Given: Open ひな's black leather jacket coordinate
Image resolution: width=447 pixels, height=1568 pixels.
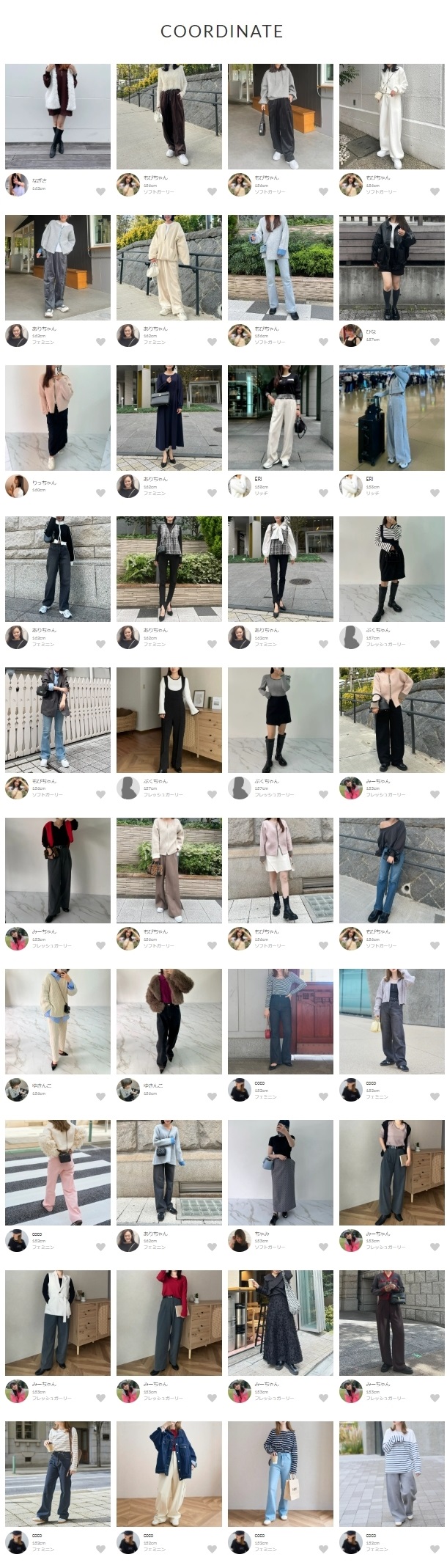Looking at the screenshot, I should [391, 267].
